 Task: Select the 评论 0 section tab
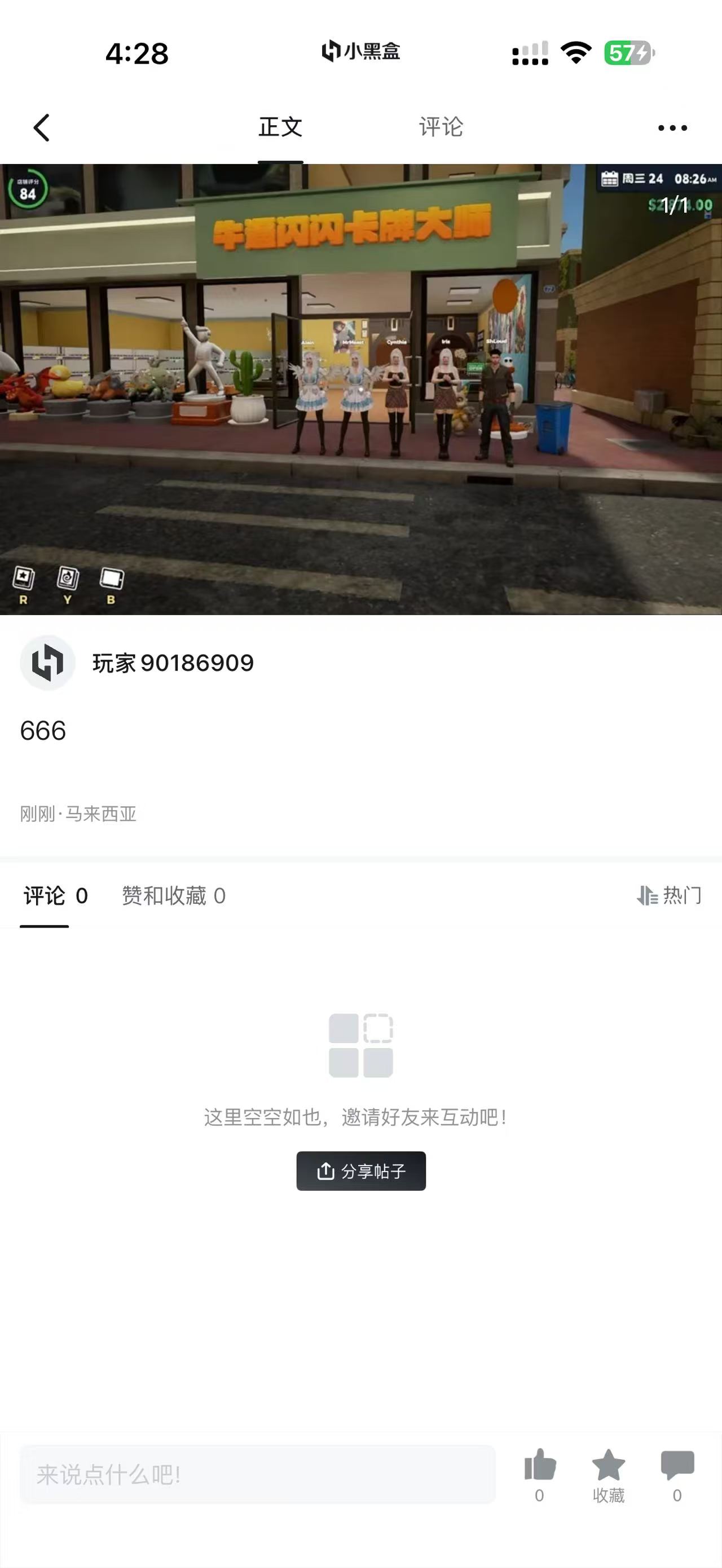(55, 896)
